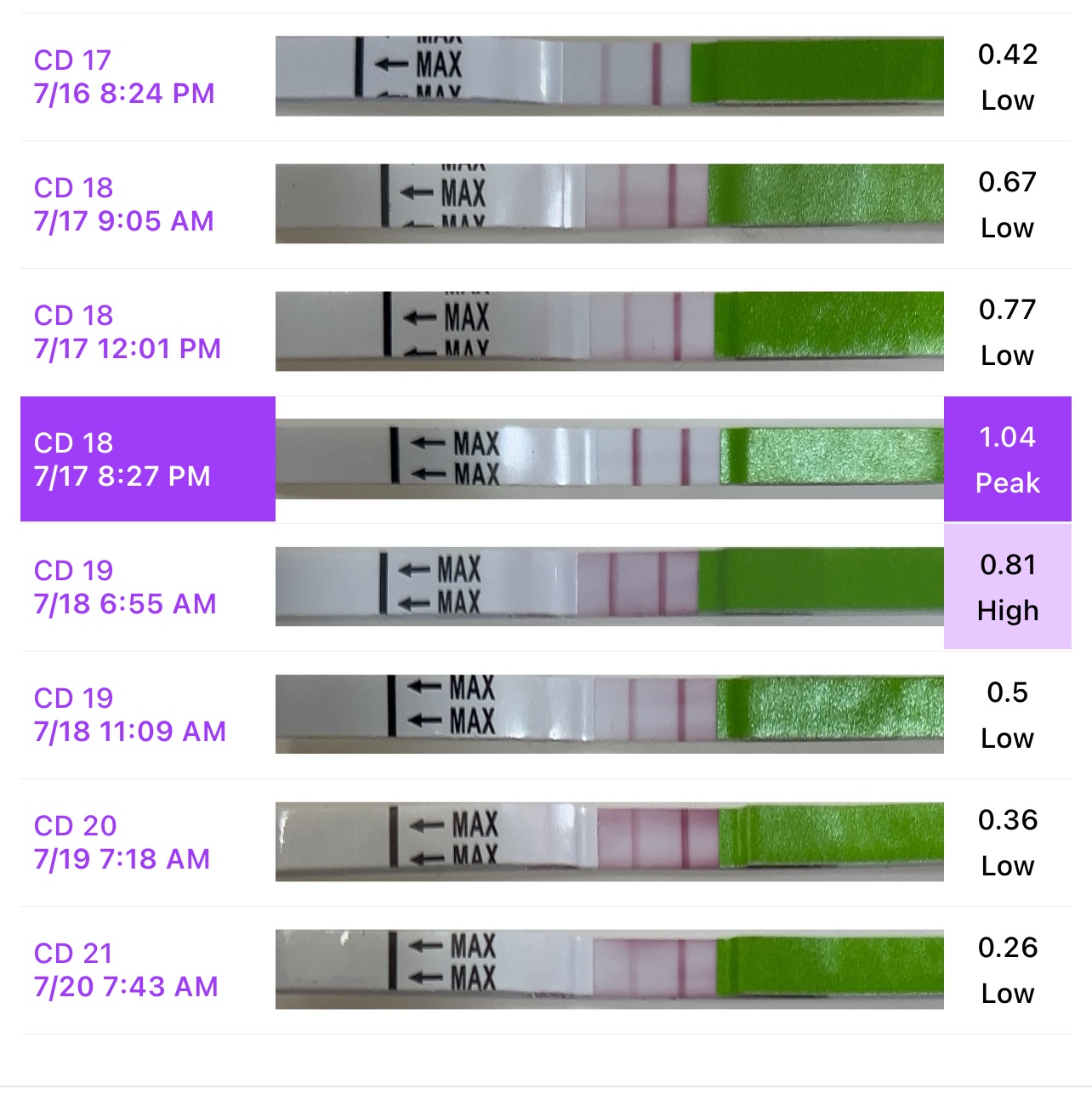Open the CD 17 test from 7/16 8:24 PM
Screen dimensions: 1092x1100
click(x=124, y=77)
